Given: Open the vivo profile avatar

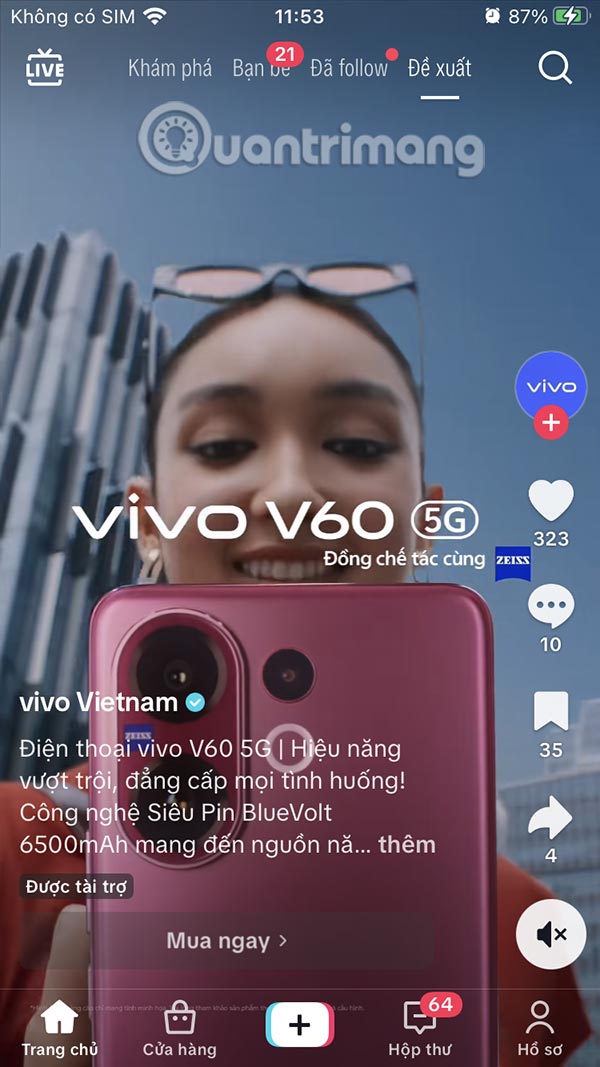Looking at the screenshot, I should pos(550,386).
